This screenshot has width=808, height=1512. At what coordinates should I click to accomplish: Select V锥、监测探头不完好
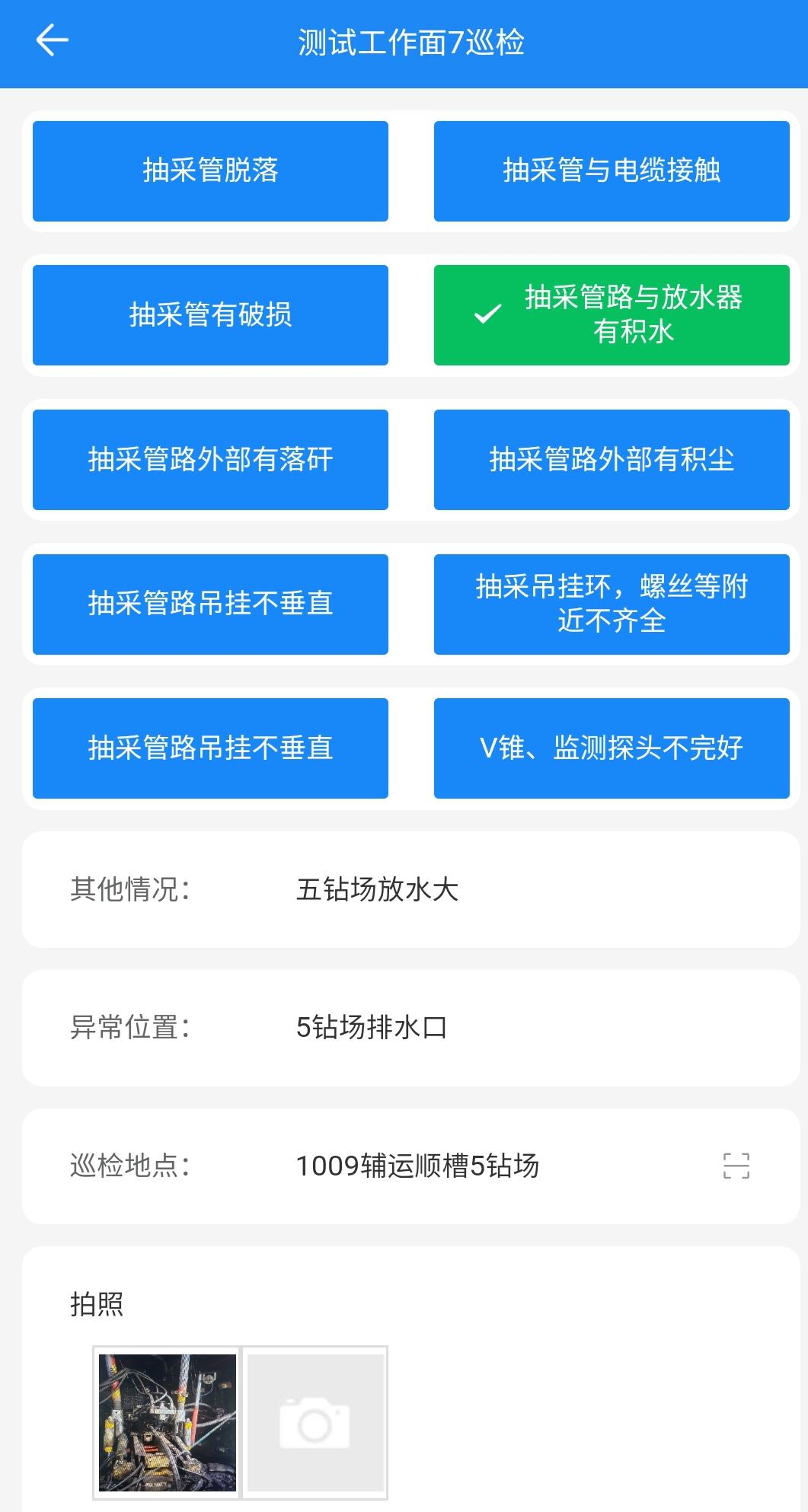click(612, 748)
